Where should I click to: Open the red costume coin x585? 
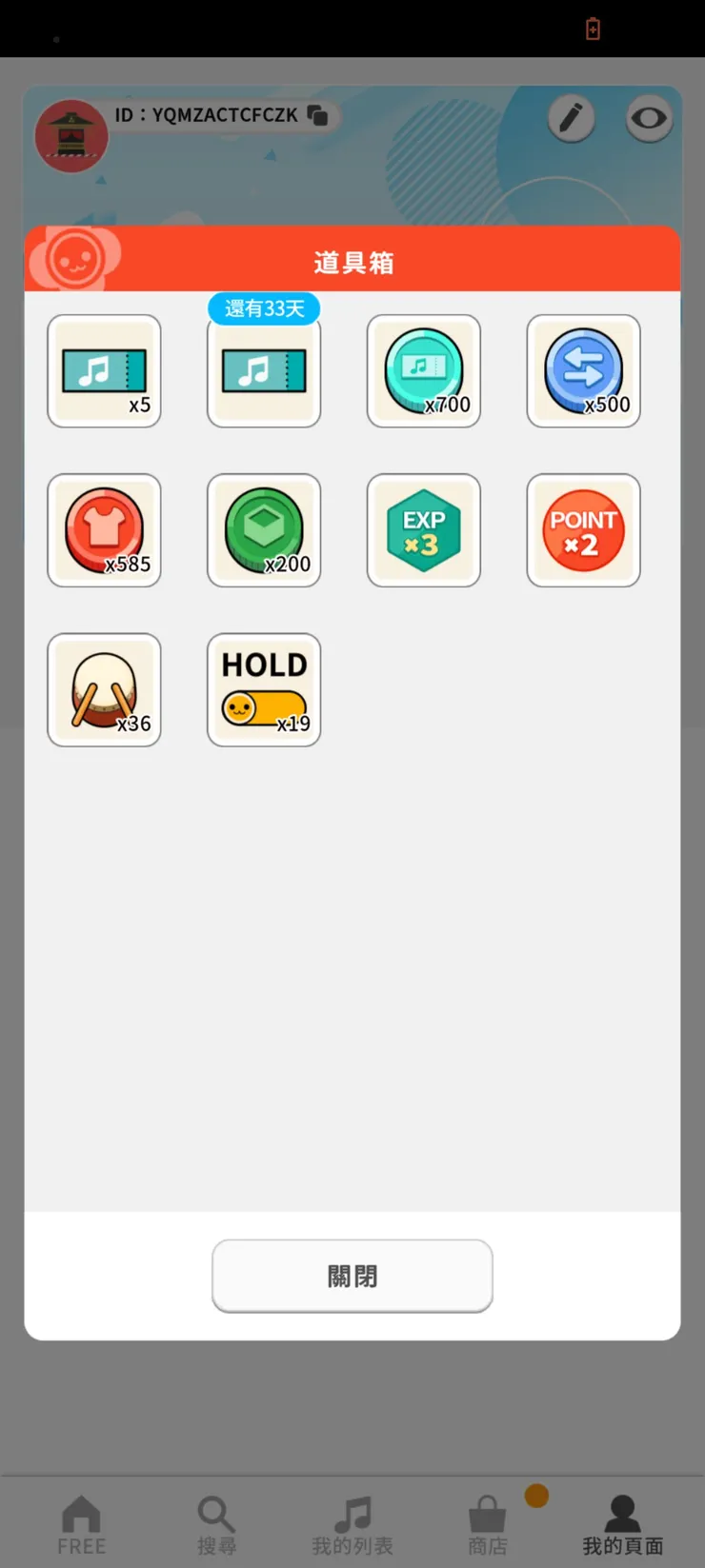(x=104, y=530)
